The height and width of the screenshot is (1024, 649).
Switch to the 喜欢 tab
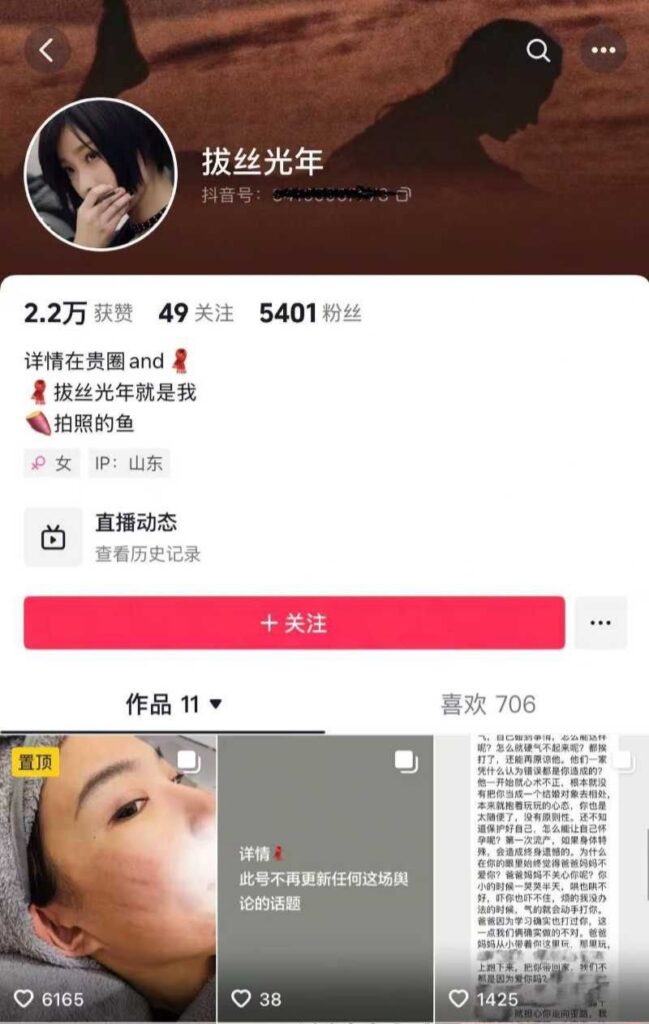(x=488, y=704)
